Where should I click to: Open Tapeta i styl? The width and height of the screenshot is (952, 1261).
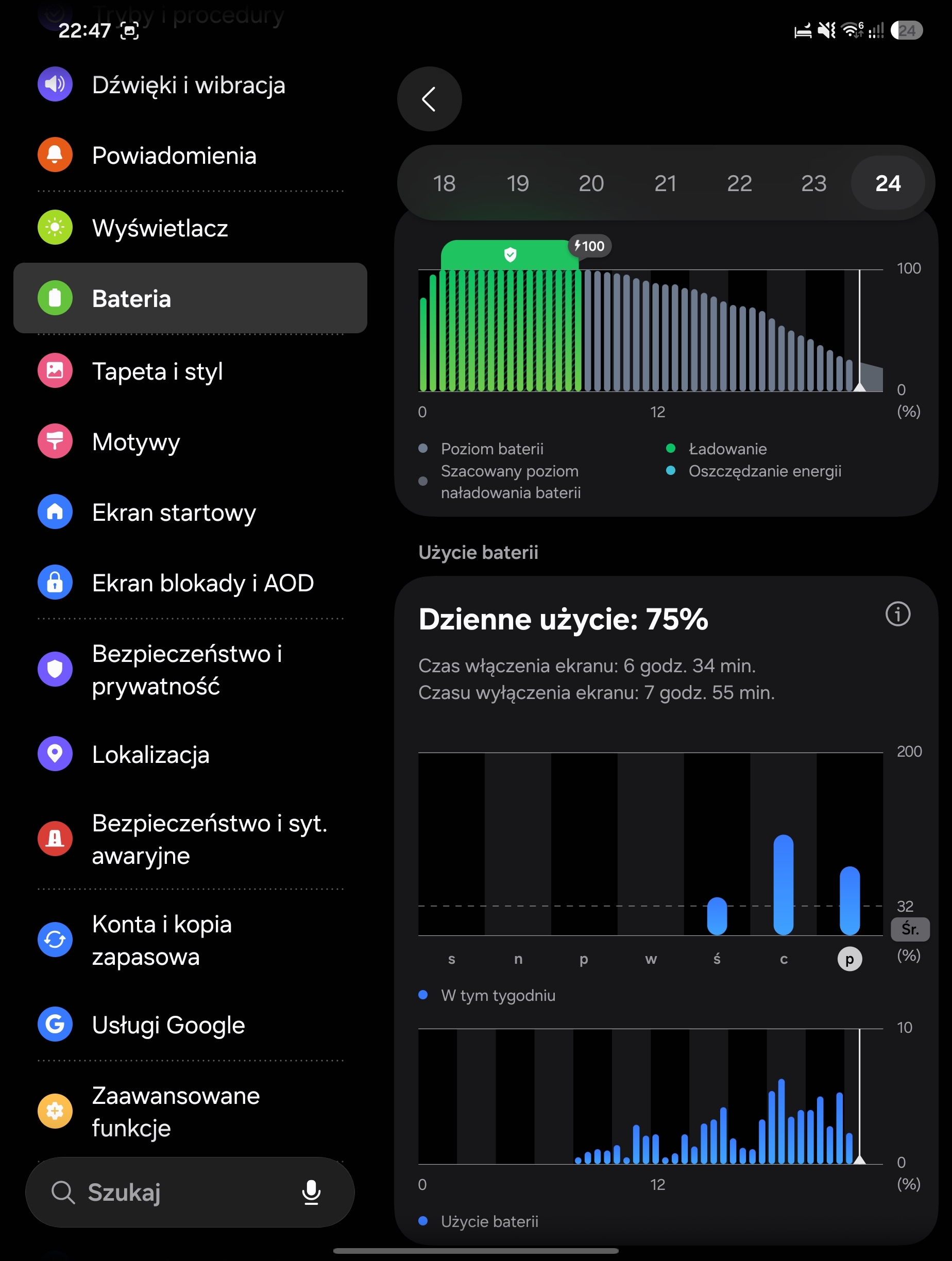(x=191, y=371)
